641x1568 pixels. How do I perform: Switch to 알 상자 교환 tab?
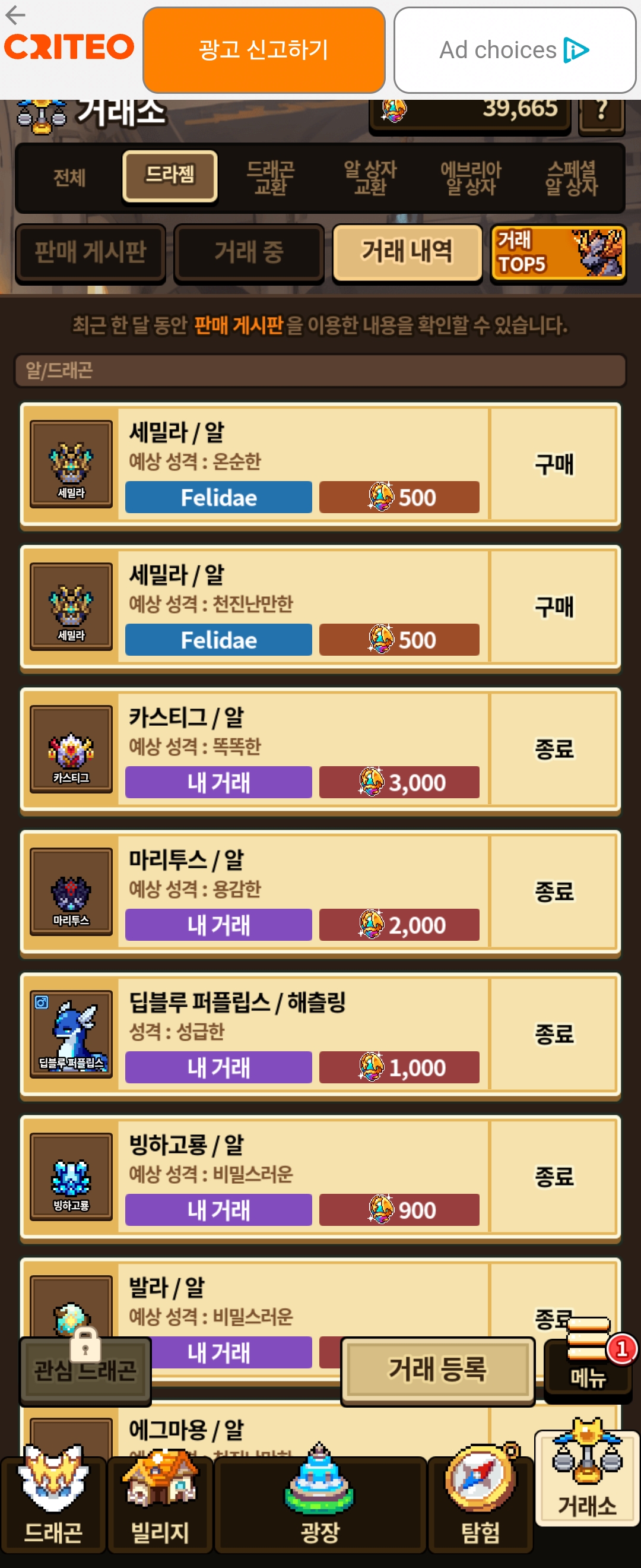pos(370,178)
